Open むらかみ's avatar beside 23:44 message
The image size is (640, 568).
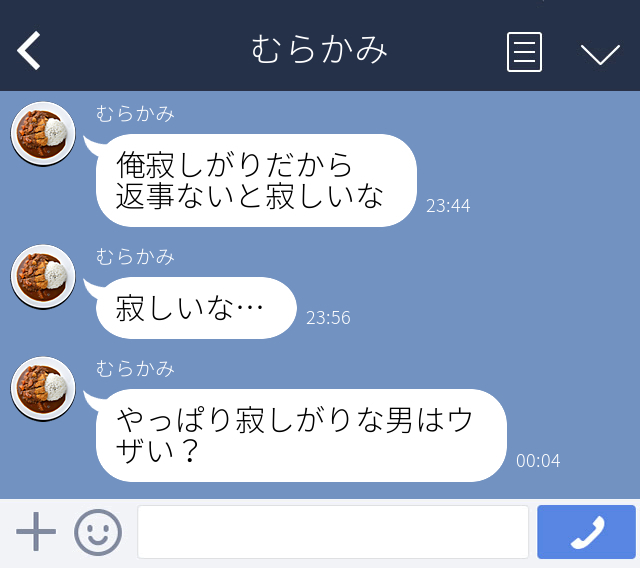click(x=43, y=134)
